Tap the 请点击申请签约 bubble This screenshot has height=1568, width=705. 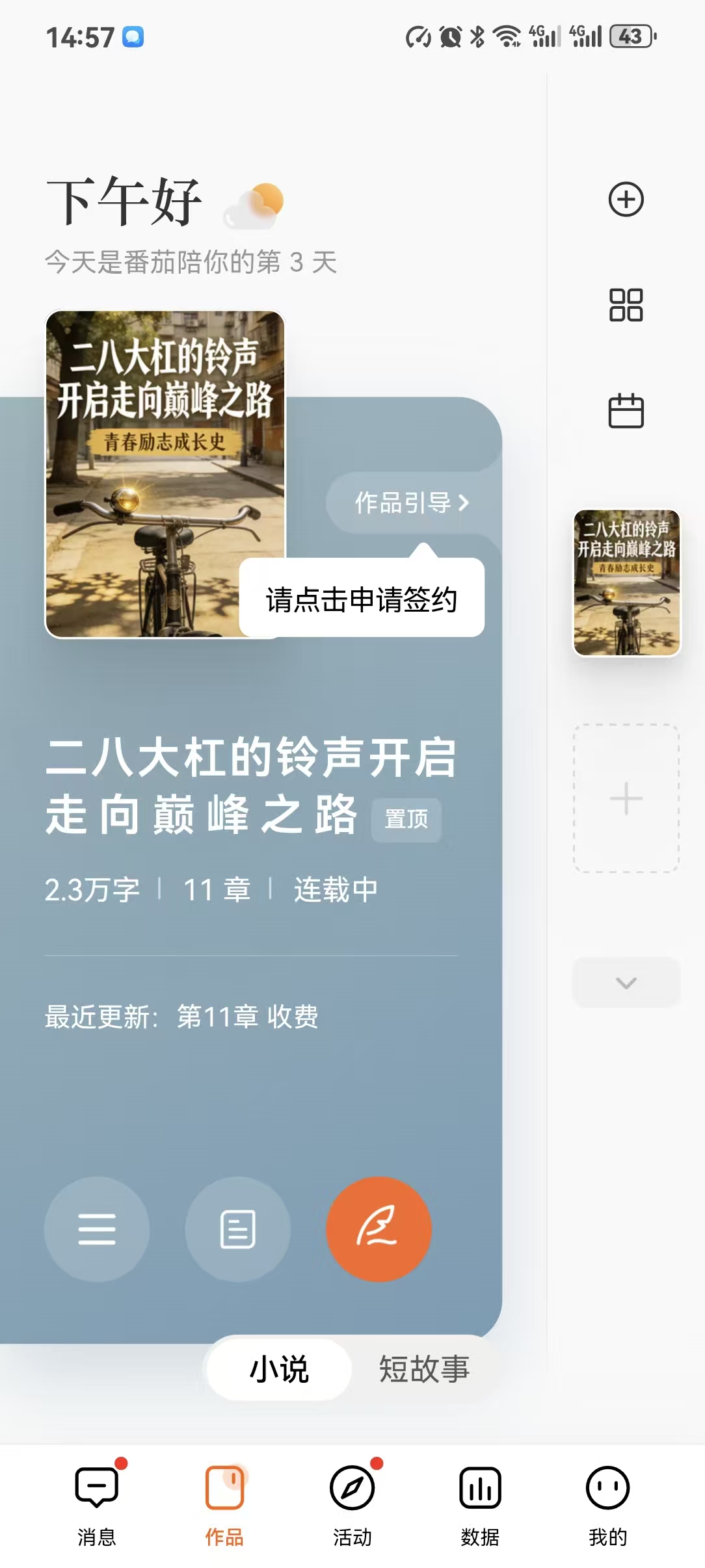coord(362,599)
